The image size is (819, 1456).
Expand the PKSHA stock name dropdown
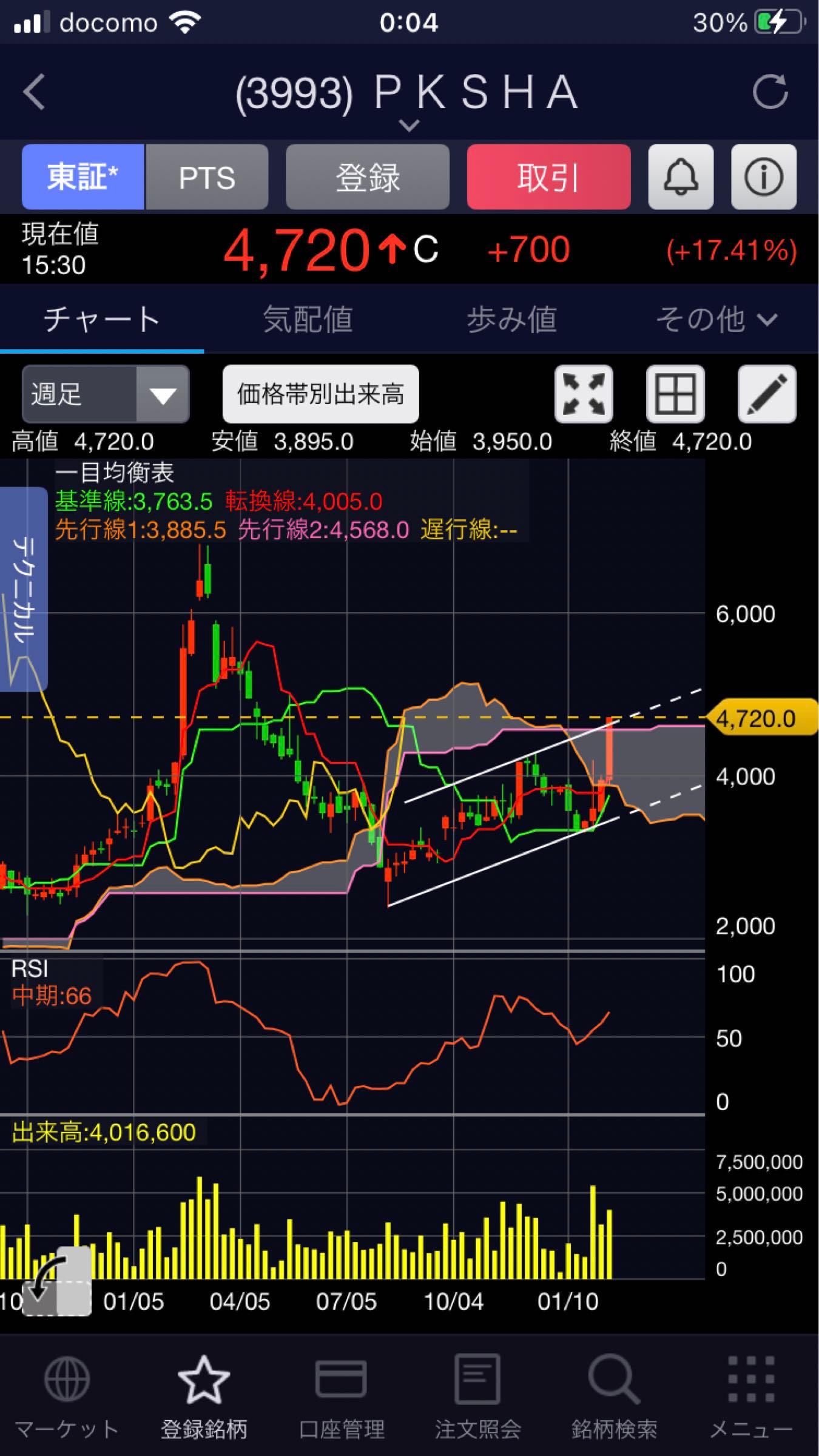pos(409,126)
